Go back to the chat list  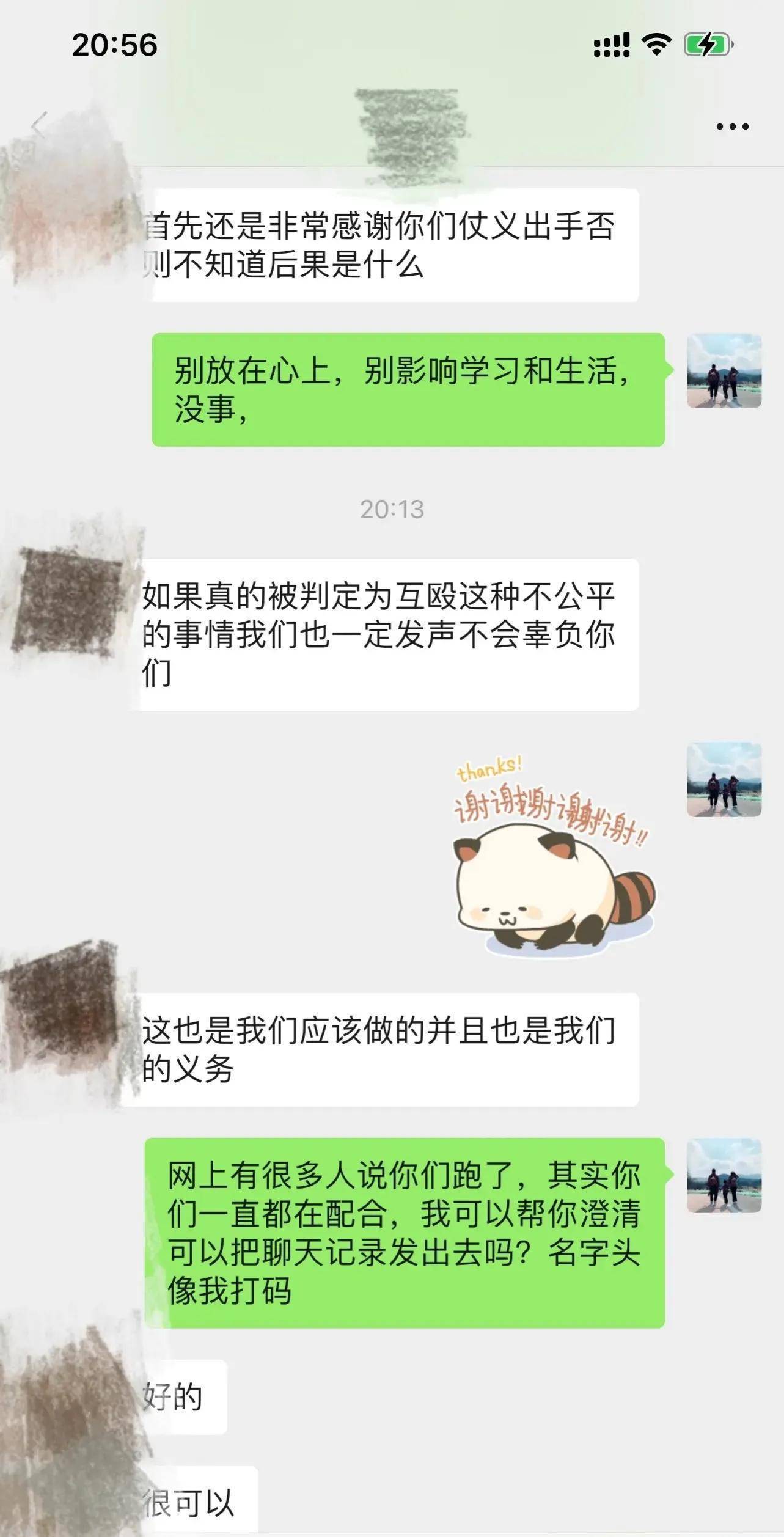point(39,126)
